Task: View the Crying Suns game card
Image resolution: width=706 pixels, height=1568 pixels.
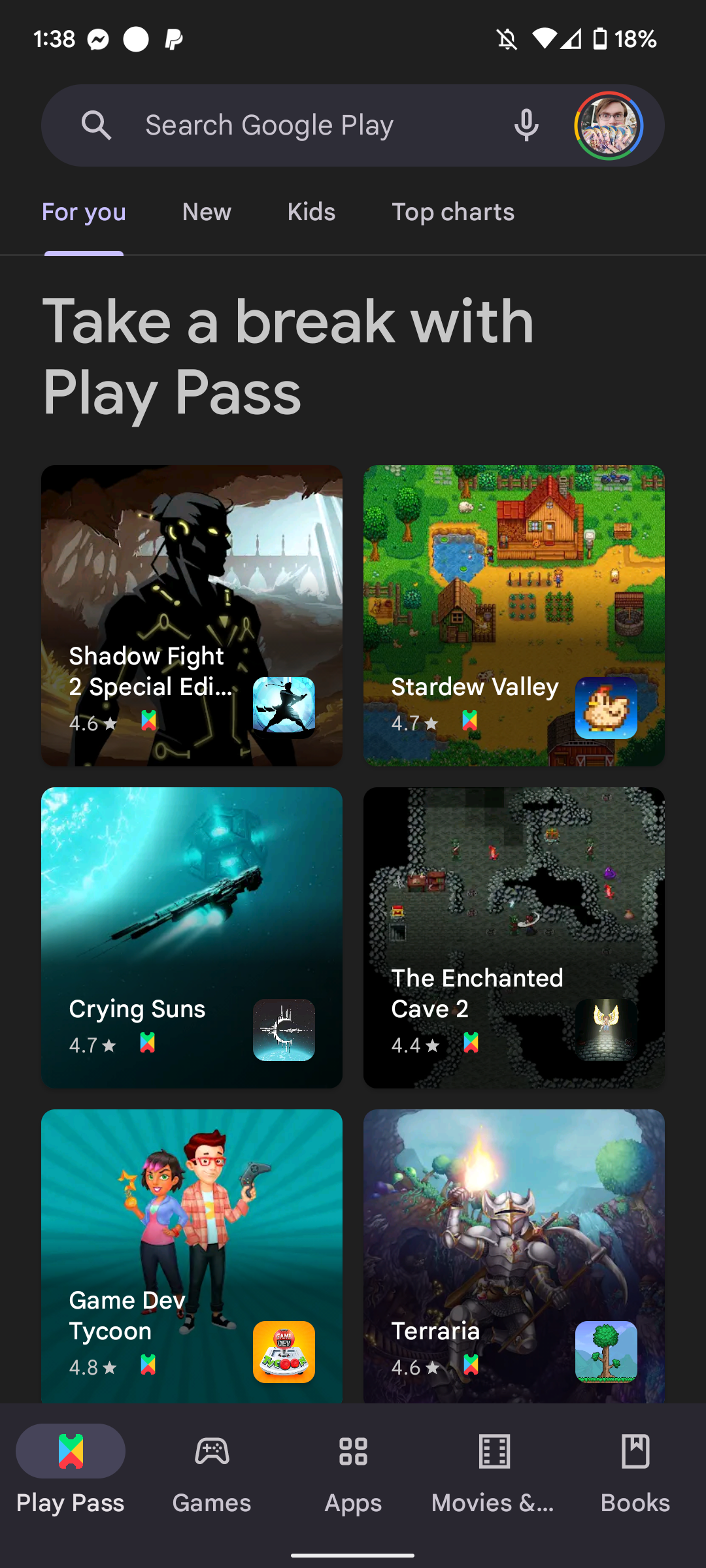Action: pyautogui.click(x=192, y=938)
